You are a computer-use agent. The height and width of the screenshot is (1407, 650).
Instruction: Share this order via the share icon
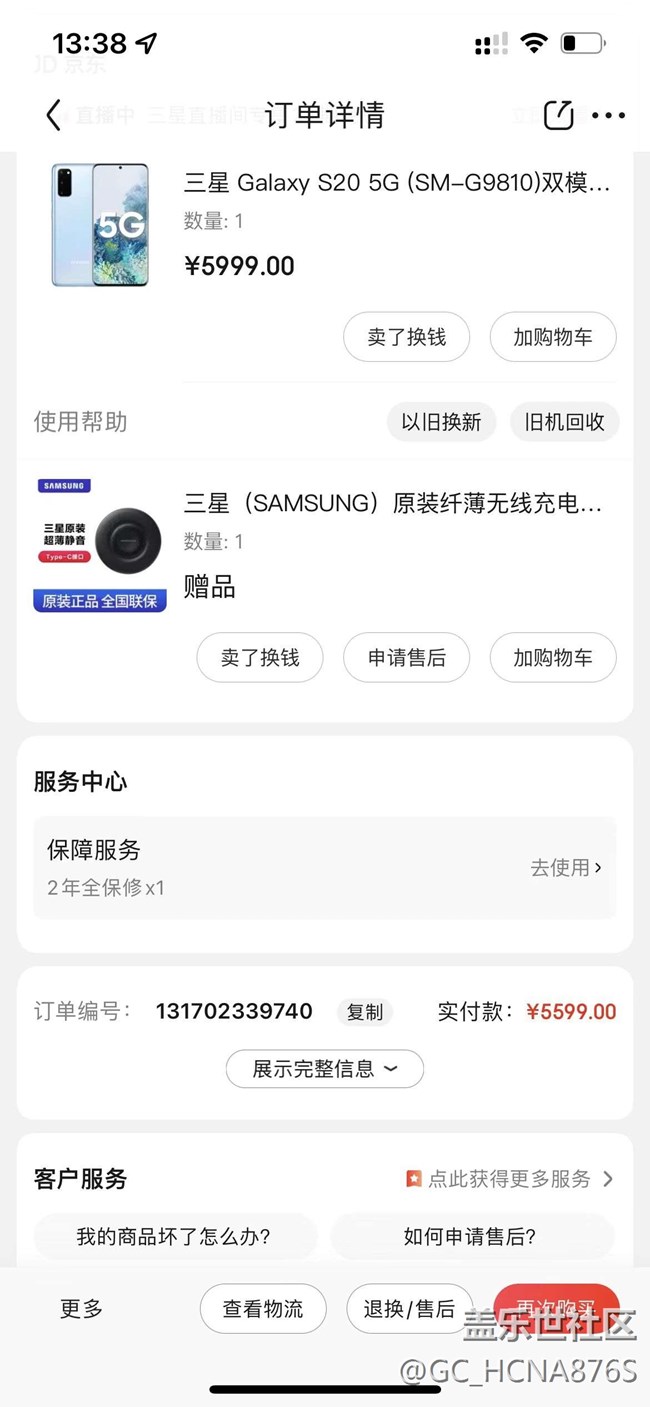click(558, 115)
